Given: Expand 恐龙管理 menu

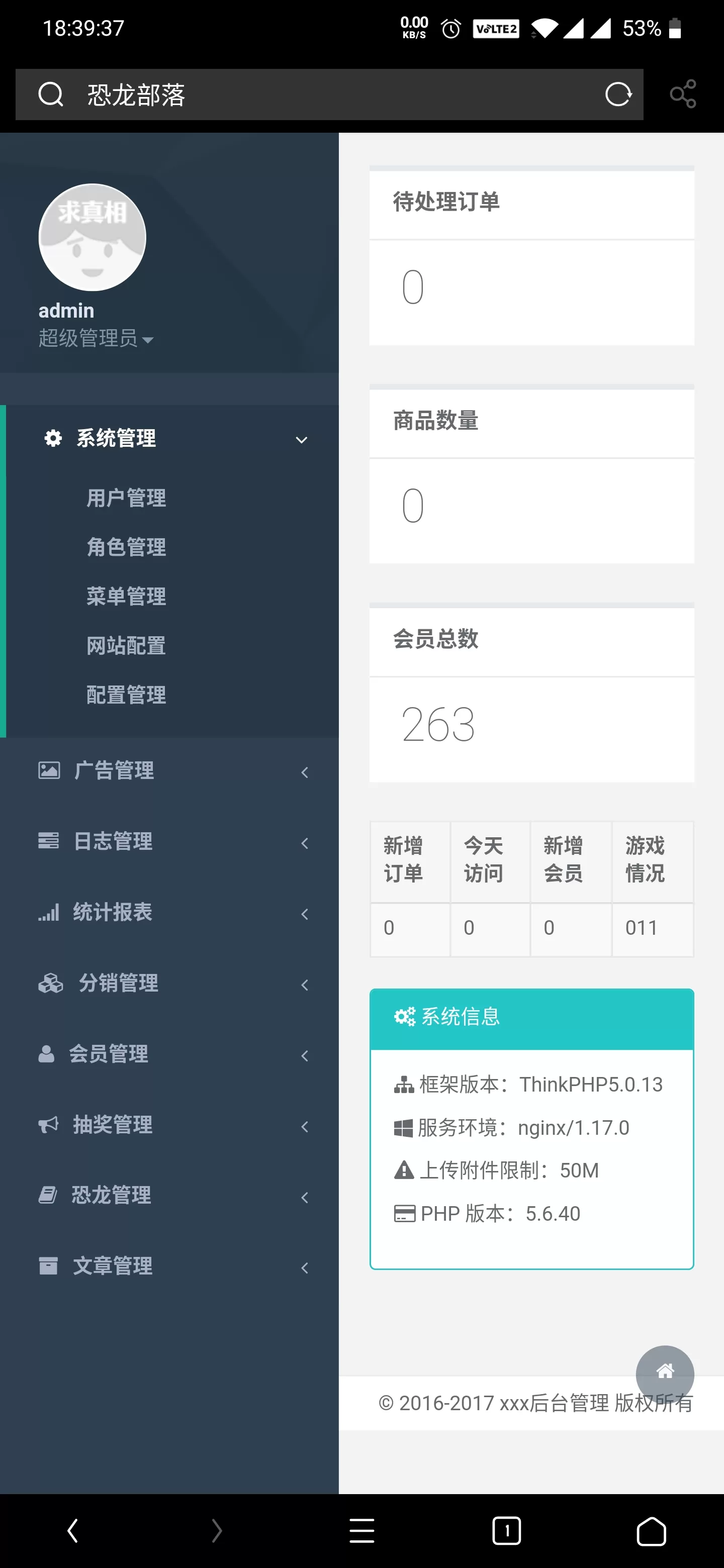Looking at the screenshot, I should 169,1196.
